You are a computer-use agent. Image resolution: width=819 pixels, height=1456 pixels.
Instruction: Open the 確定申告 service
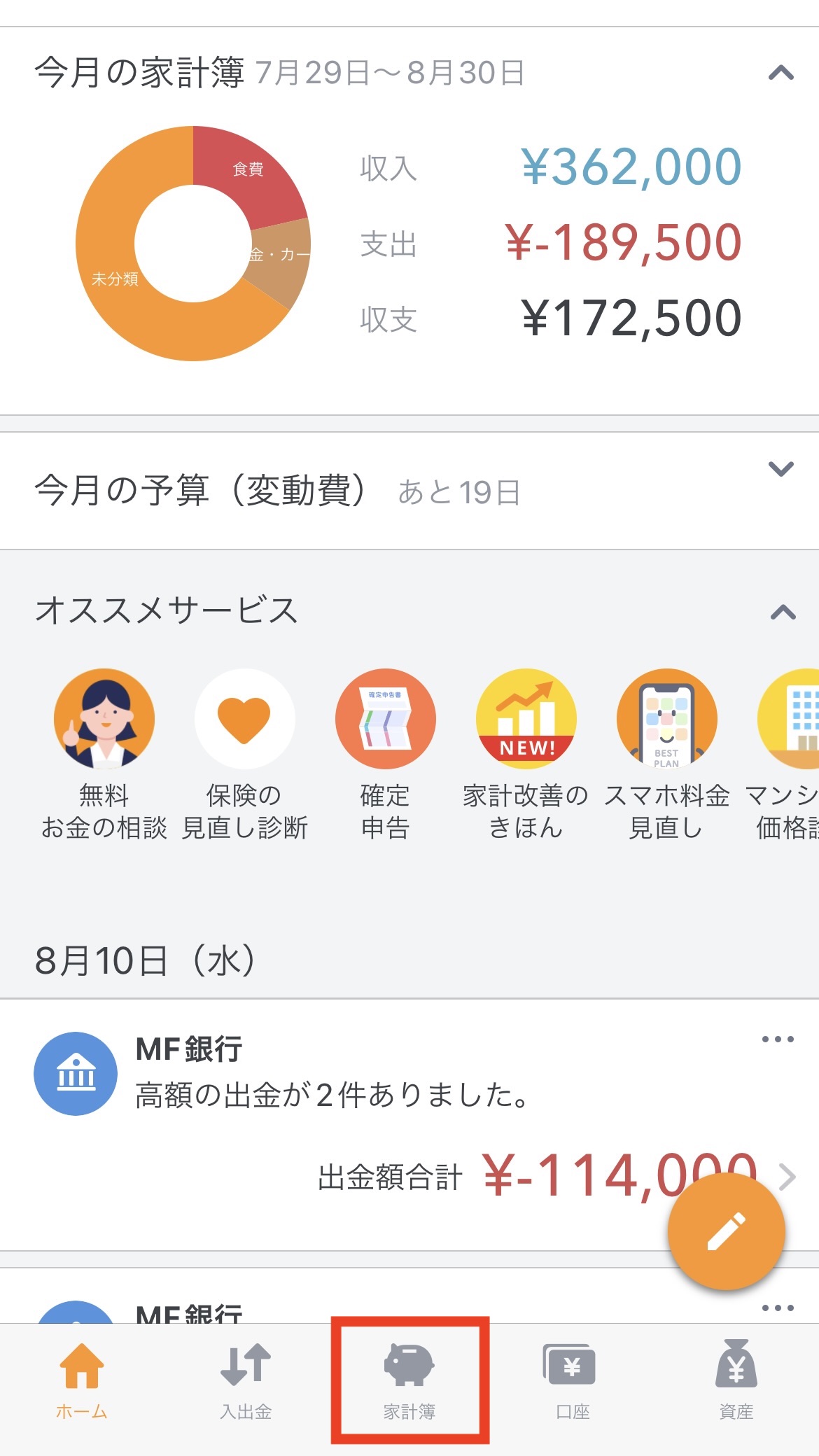[385, 755]
